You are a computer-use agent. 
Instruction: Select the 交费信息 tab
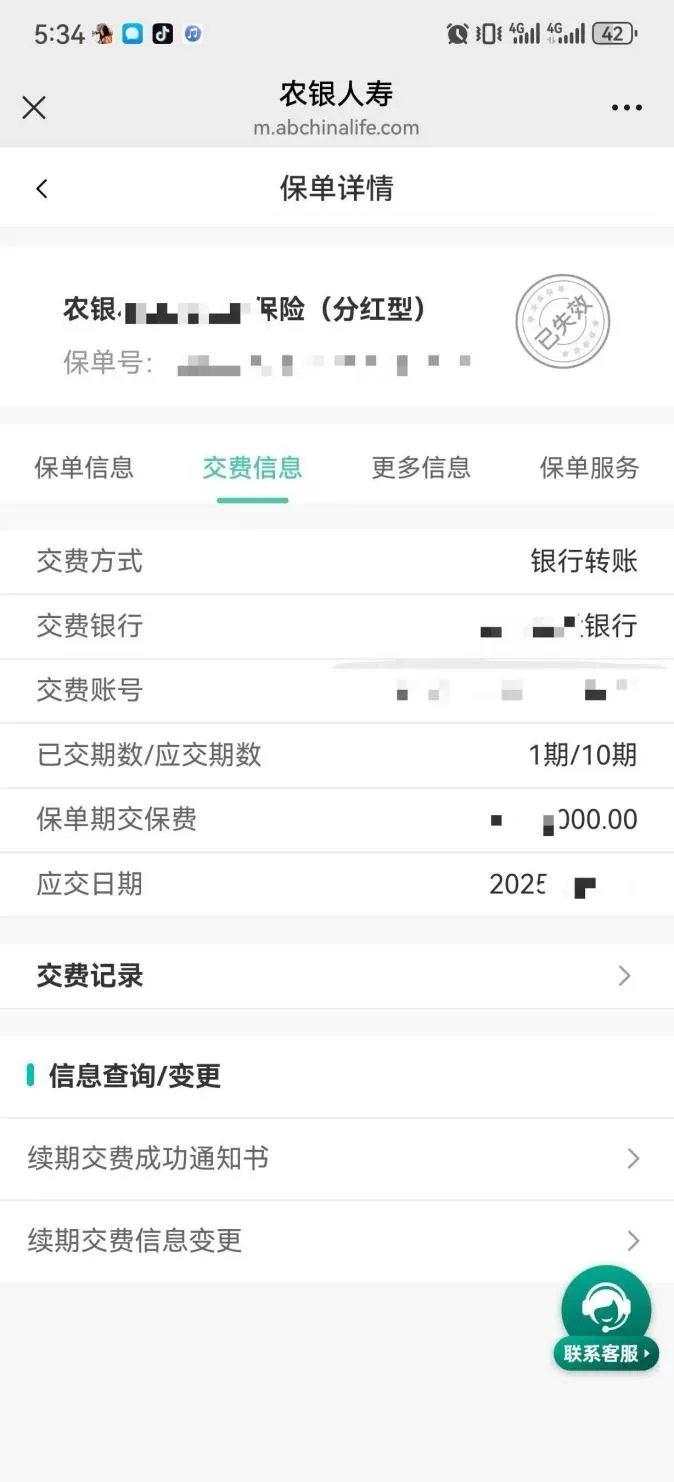[x=252, y=467]
